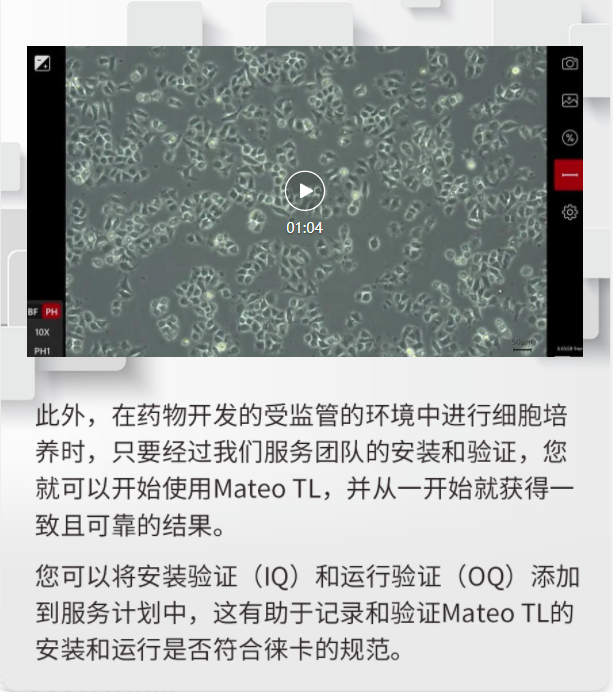This screenshot has height=692, width=613.
Task: Play the cell culture video
Action: pos(305,191)
